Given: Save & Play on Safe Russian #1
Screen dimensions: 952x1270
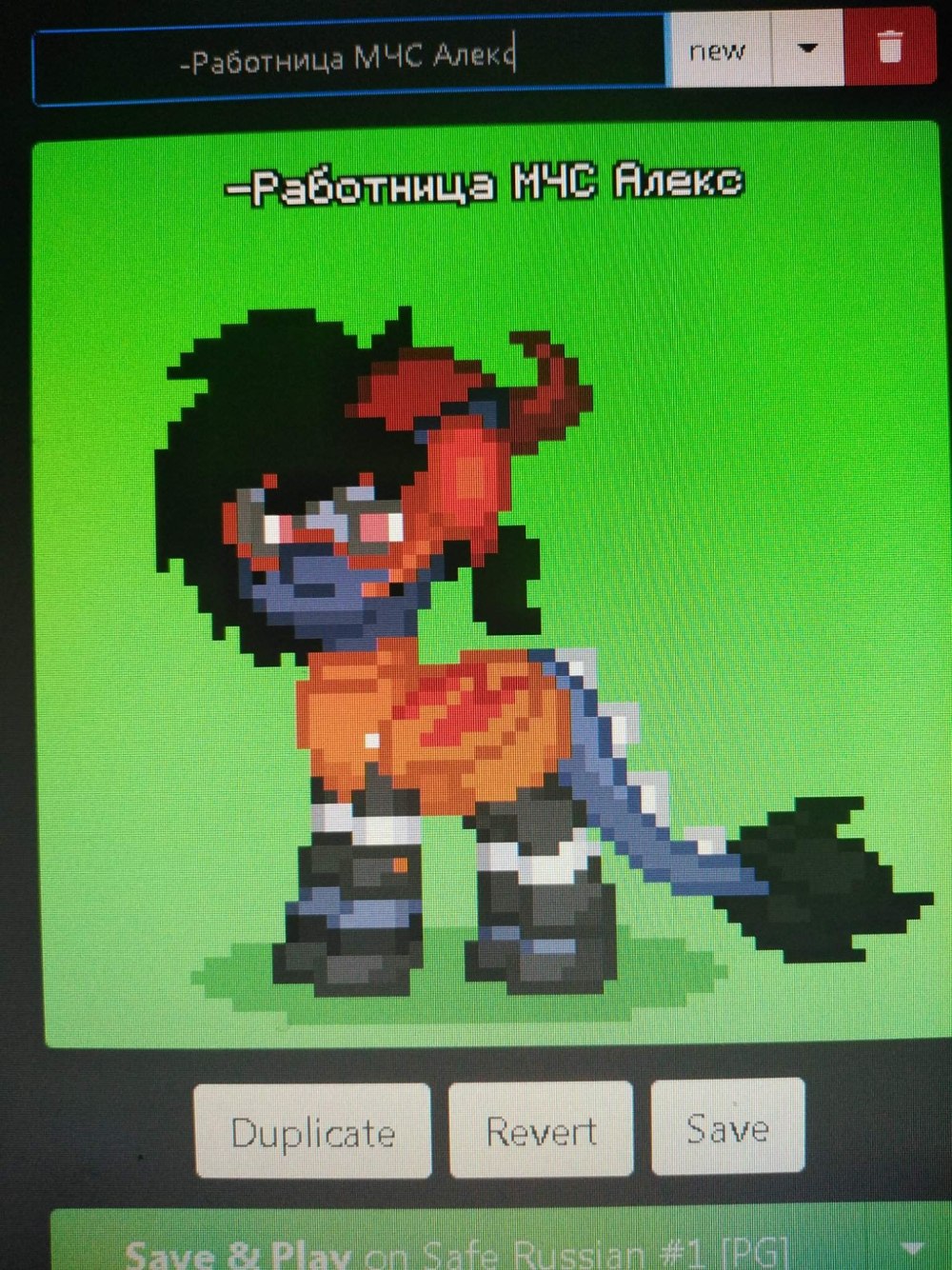Looking at the screenshot, I should point(457,1249).
